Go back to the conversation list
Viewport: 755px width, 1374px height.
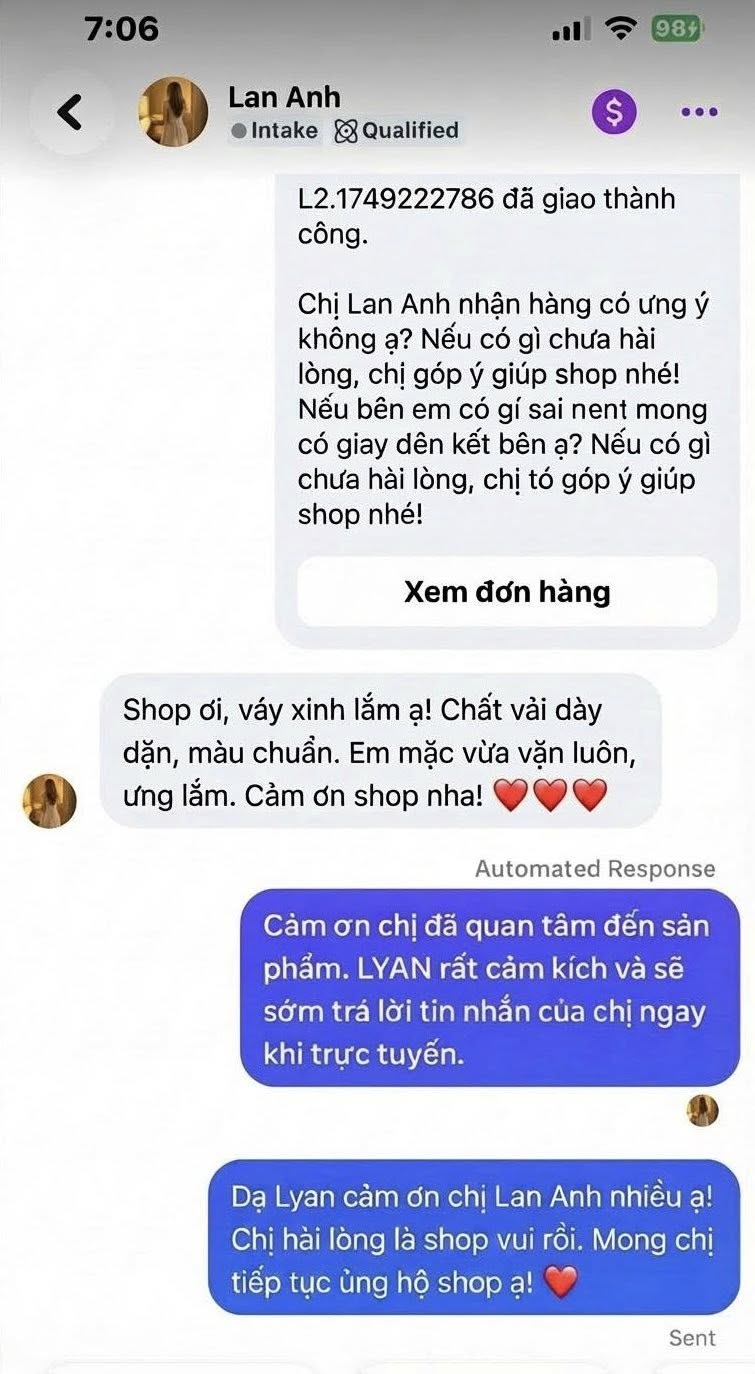(69, 112)
